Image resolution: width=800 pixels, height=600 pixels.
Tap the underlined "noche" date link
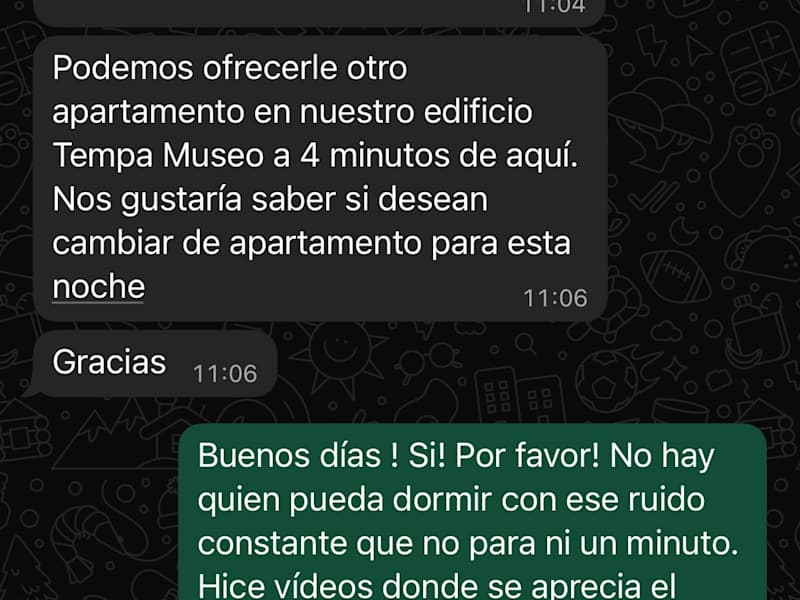[98, 287]
